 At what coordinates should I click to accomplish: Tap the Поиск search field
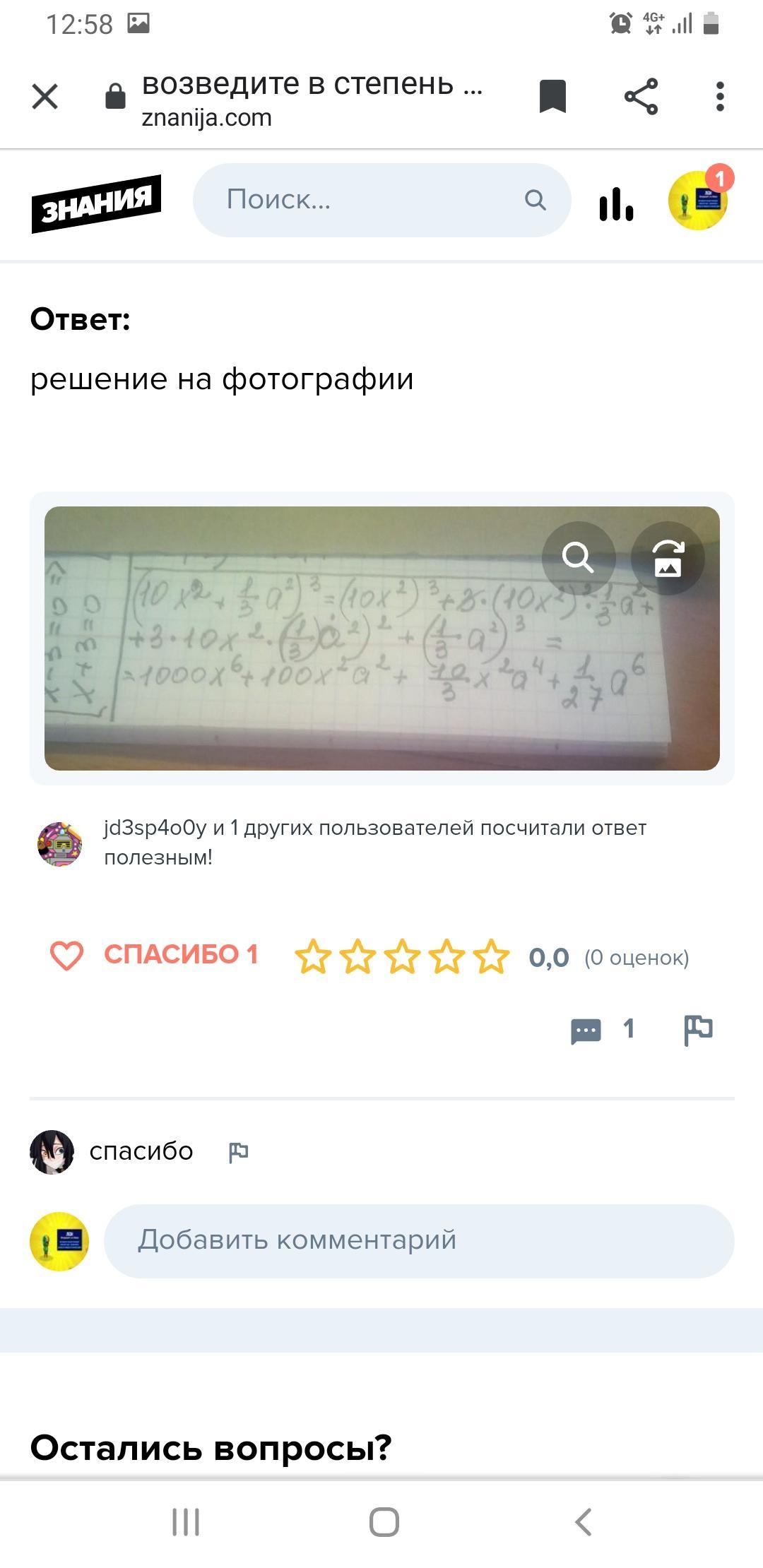coord(367,200)
